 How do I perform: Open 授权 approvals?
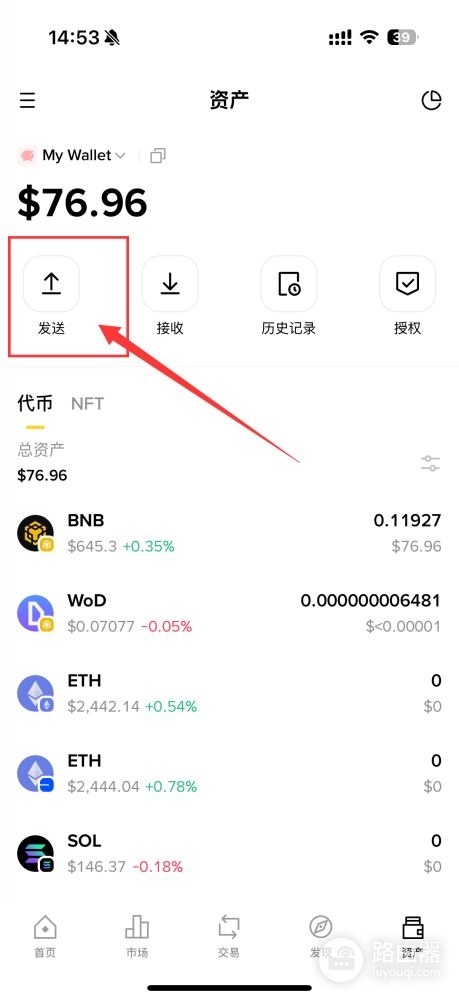click(x=407, y=297)
